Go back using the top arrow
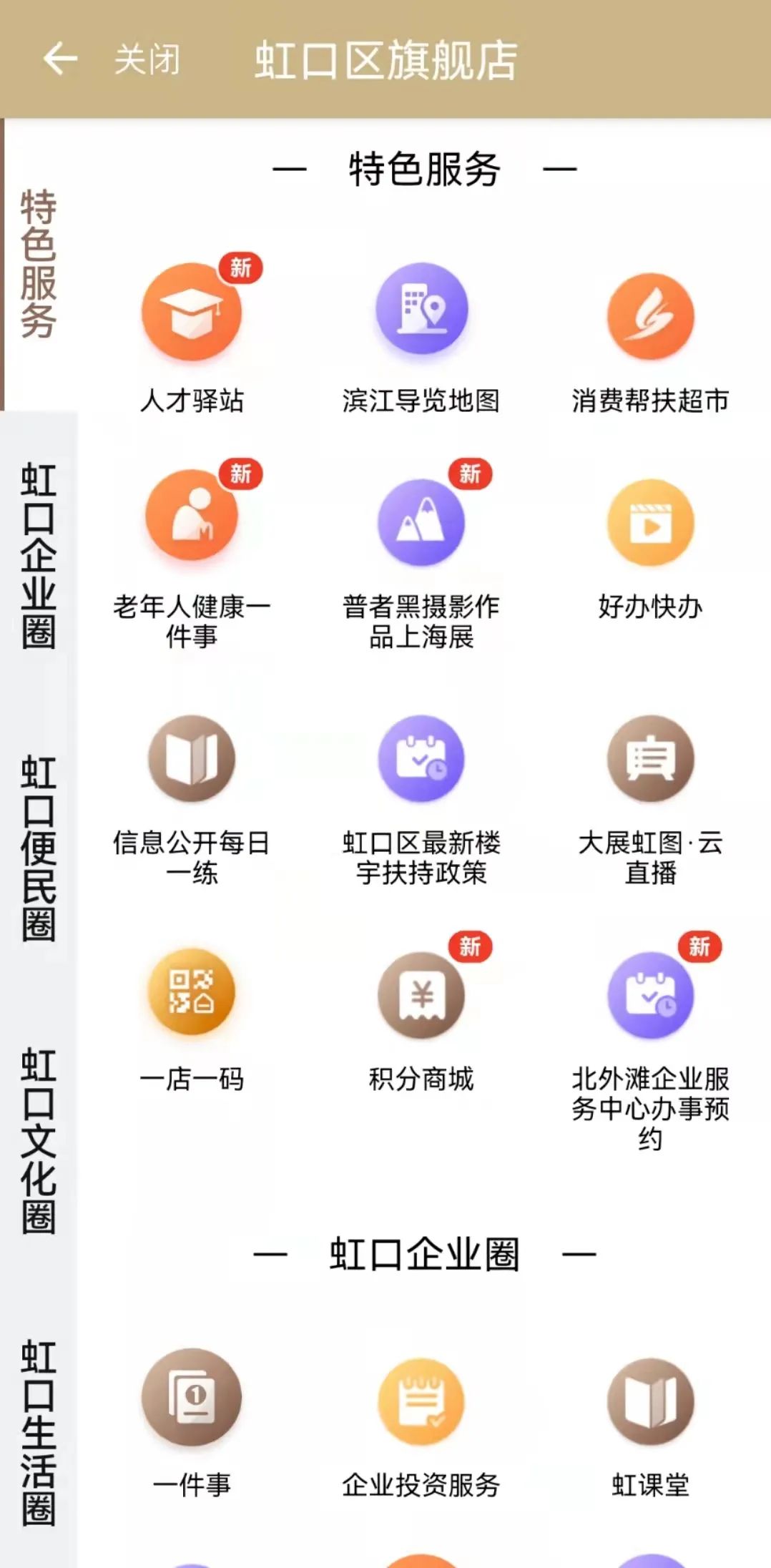 (60, 59)
